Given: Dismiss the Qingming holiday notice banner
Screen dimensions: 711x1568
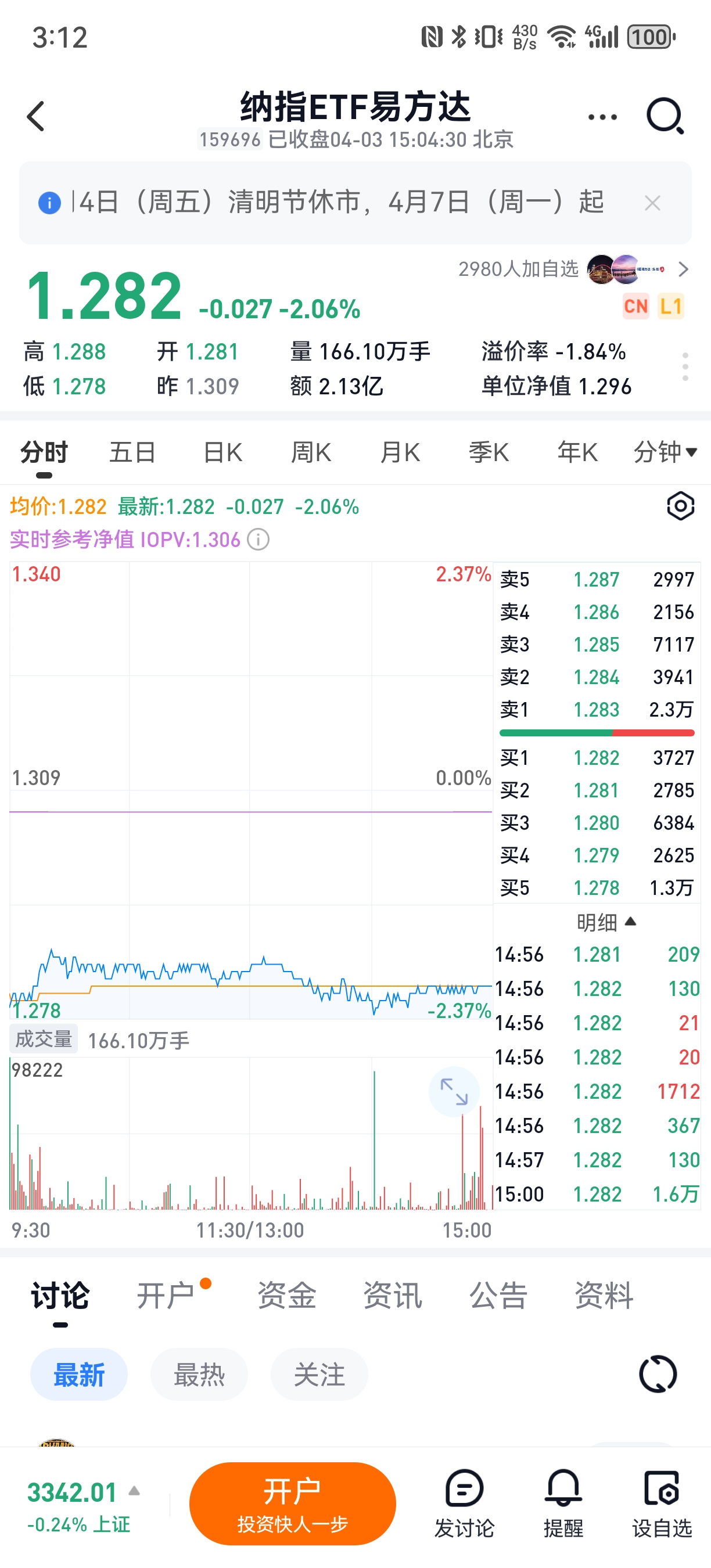Looking at the screenshot, I should [x=652, y=203].
